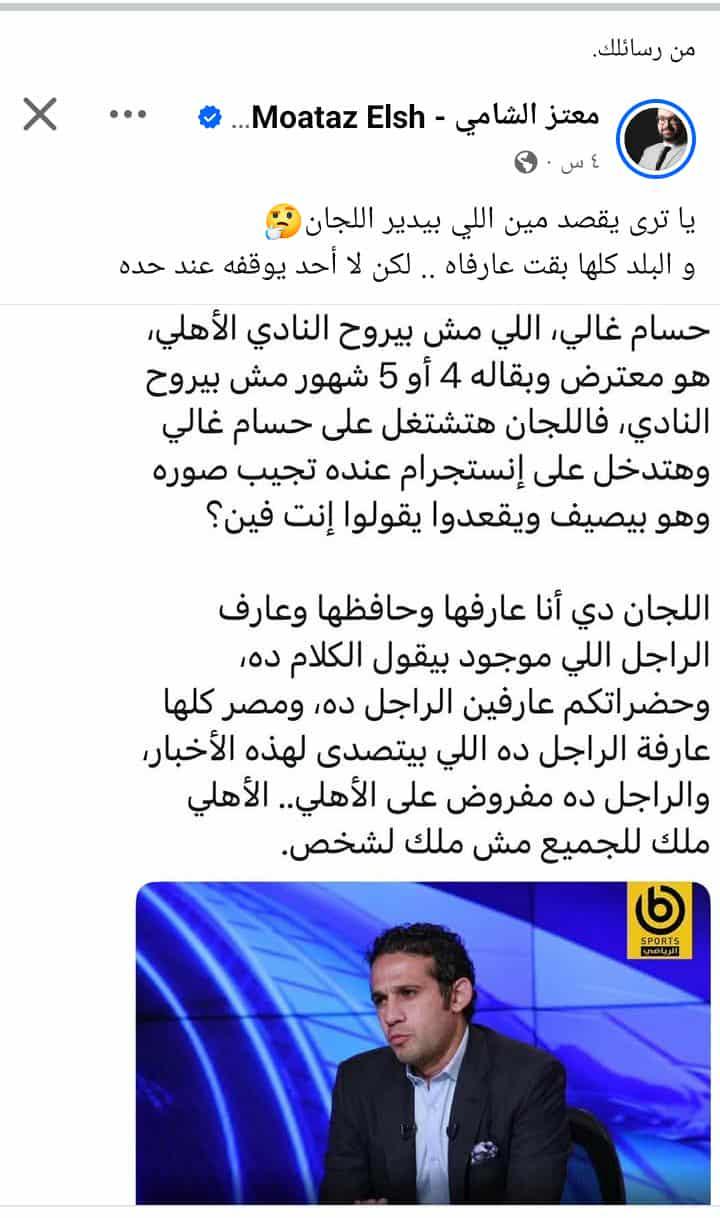720x1218 pixels.
Task: Open the post's three-dot options menu
Action: coord(128,115)
